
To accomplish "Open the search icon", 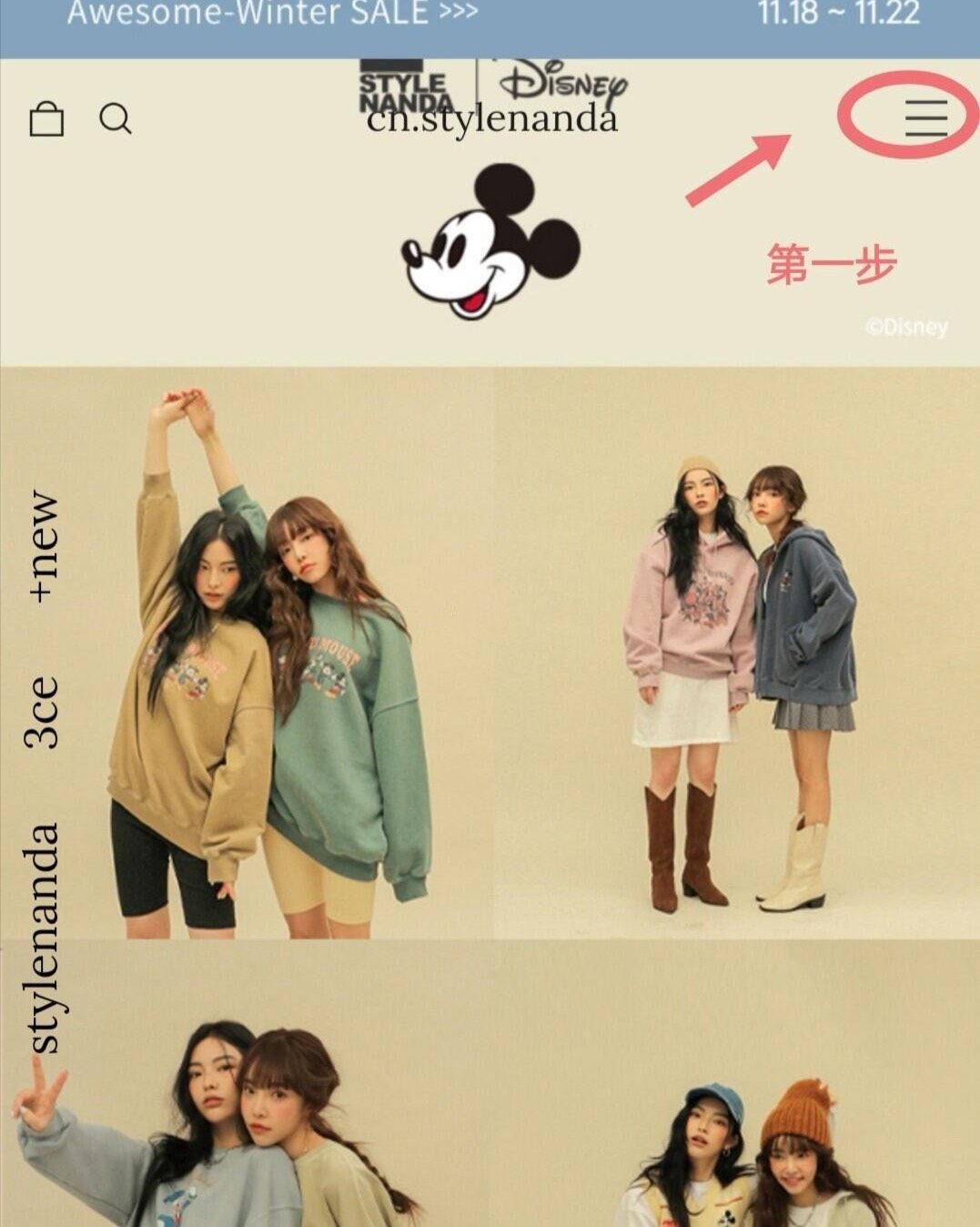I will pyautogui.click(x=116, y=118).
